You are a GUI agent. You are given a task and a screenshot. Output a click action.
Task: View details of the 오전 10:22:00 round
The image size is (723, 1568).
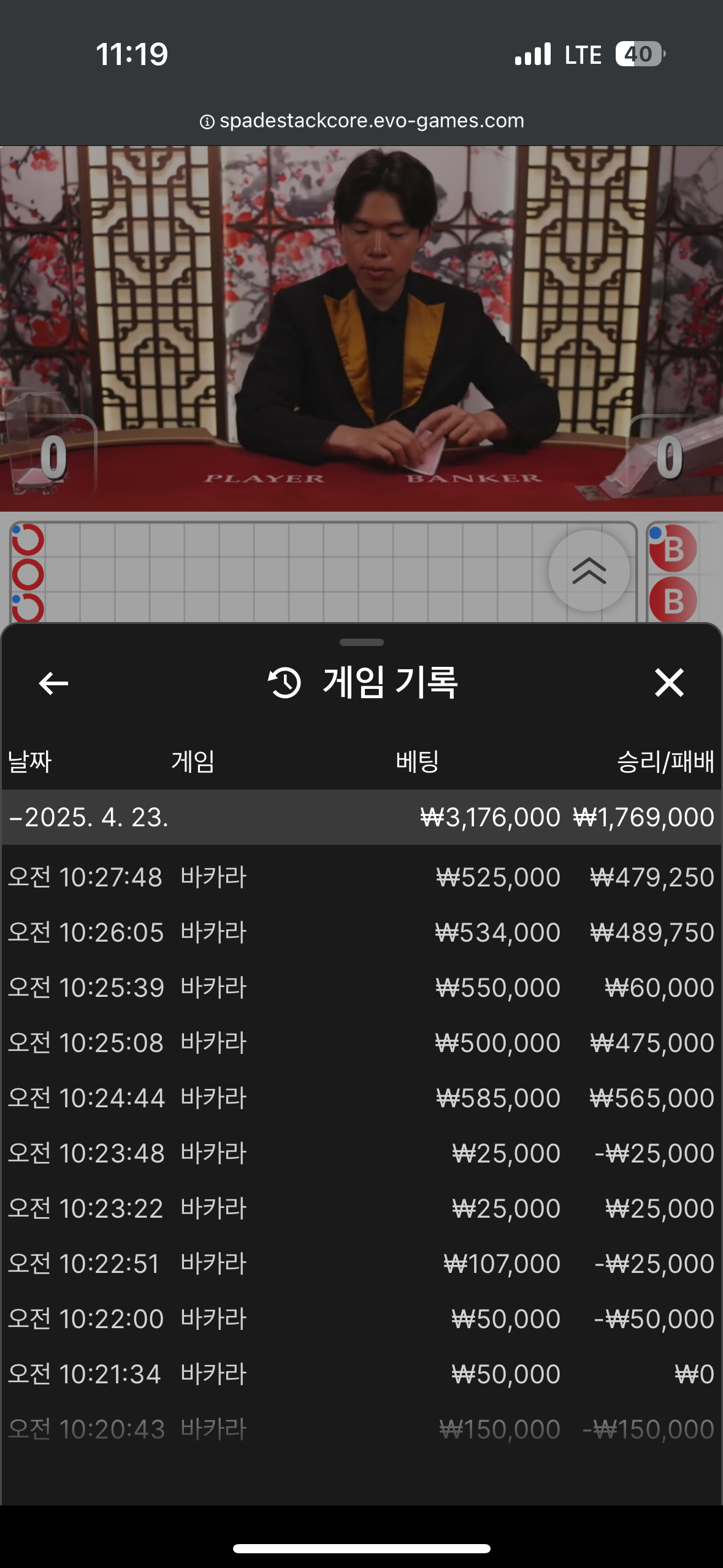(361, 1319)
